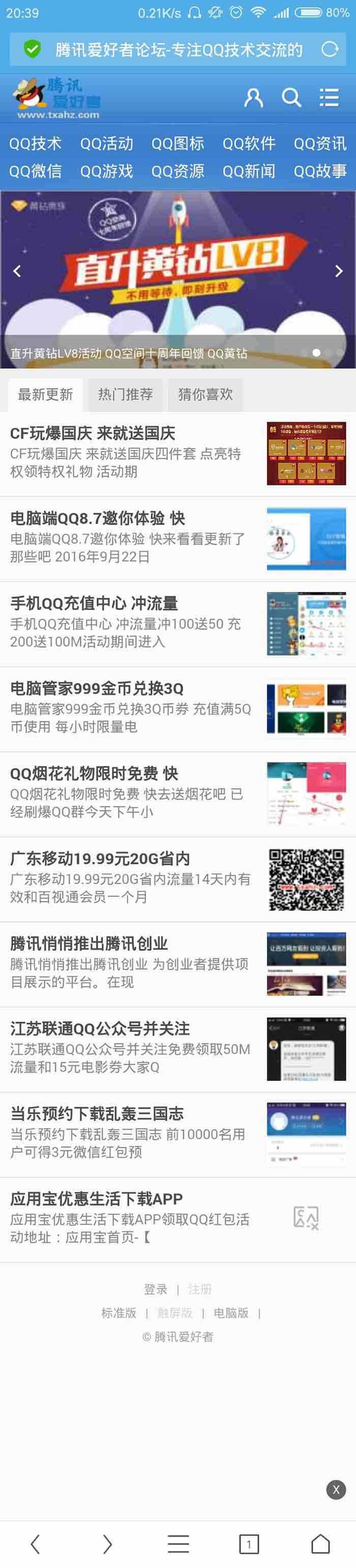Viewport: 356px width, 1568px height.
Task: Switch to the 电脑版 site version
Action: (x=231, y=1313)
